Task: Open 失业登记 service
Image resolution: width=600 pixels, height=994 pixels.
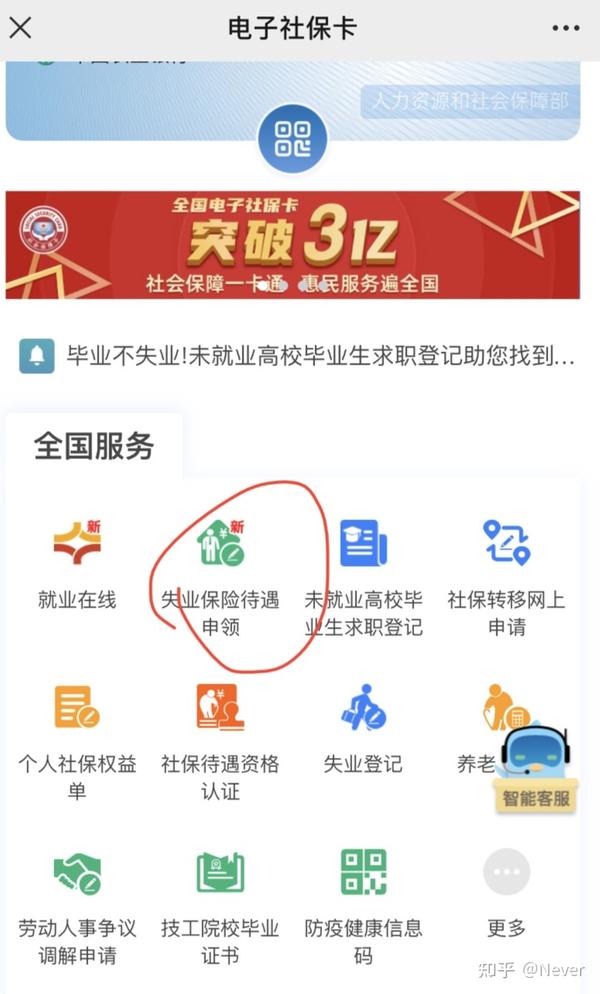Action: pyautogui.click(x=363, y=729)
